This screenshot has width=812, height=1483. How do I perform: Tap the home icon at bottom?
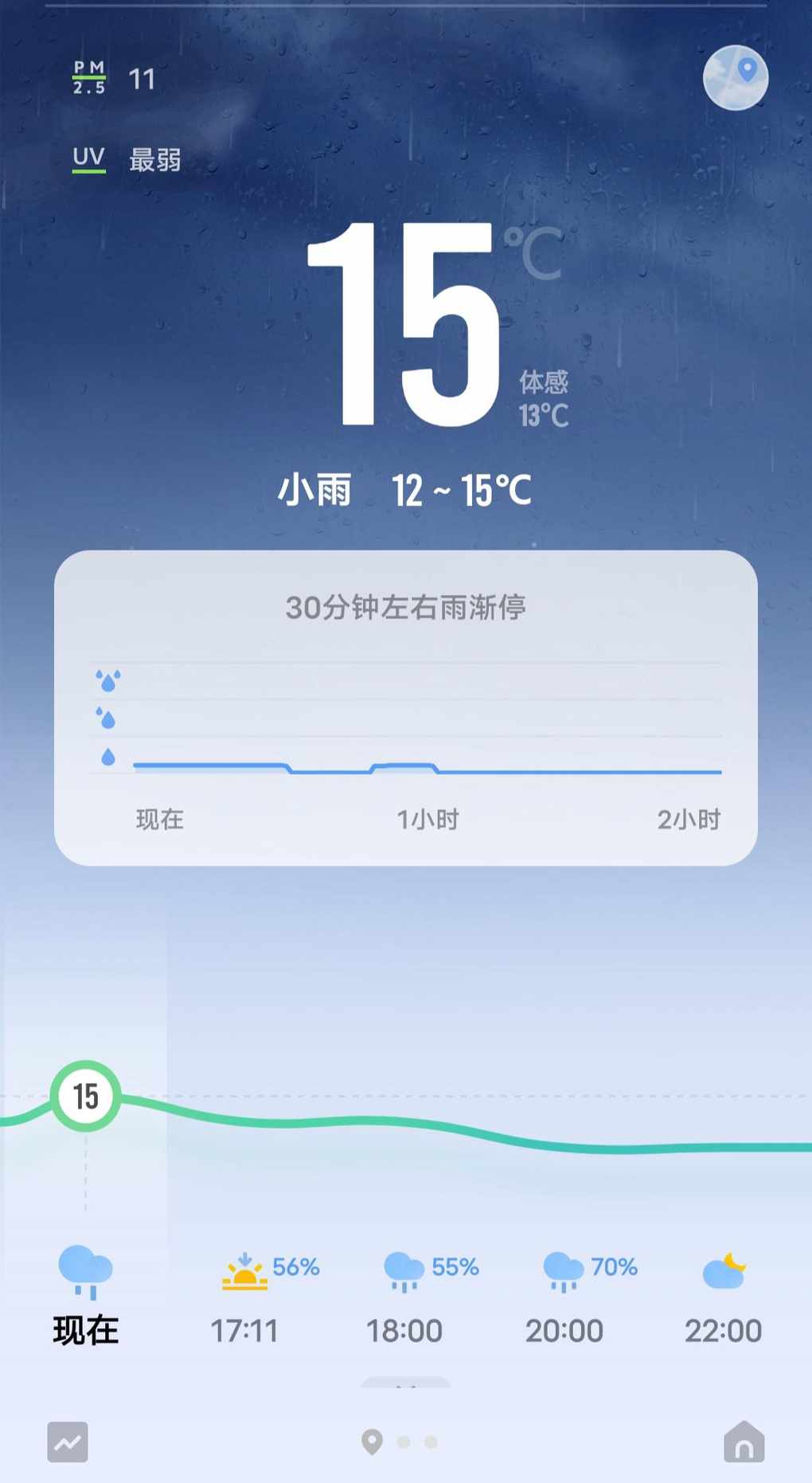pos(744,1442)
